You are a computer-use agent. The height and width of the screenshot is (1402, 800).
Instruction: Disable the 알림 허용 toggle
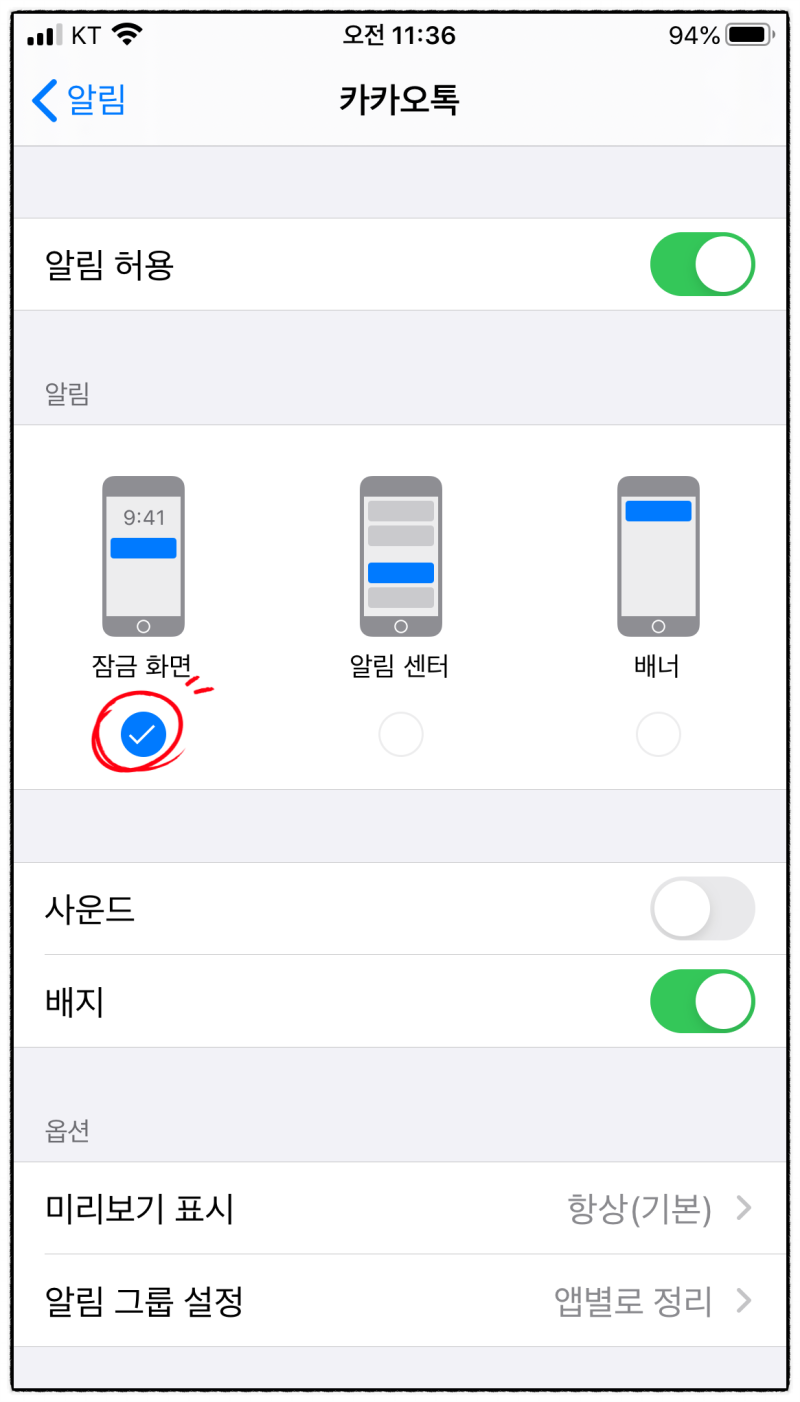[703, 264]
